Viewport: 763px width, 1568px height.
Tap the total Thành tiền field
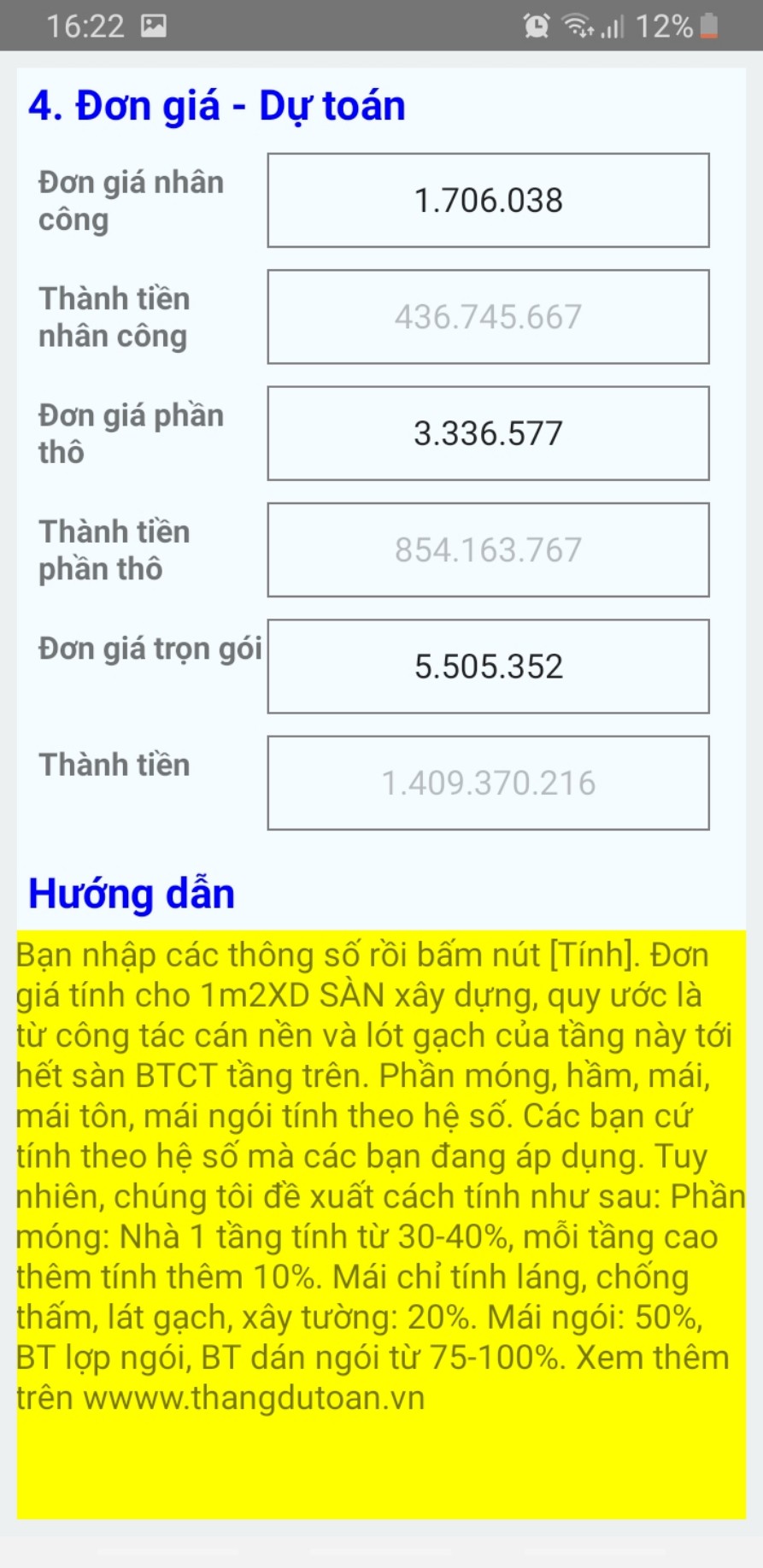488,783
